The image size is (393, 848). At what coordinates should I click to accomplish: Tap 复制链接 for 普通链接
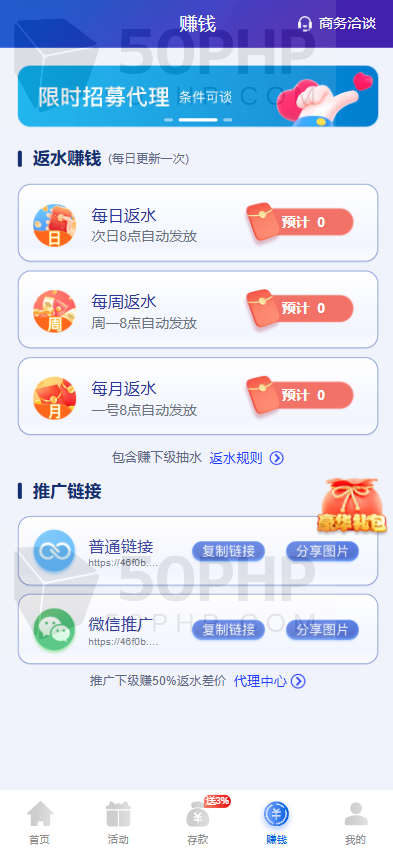(228, 551)
